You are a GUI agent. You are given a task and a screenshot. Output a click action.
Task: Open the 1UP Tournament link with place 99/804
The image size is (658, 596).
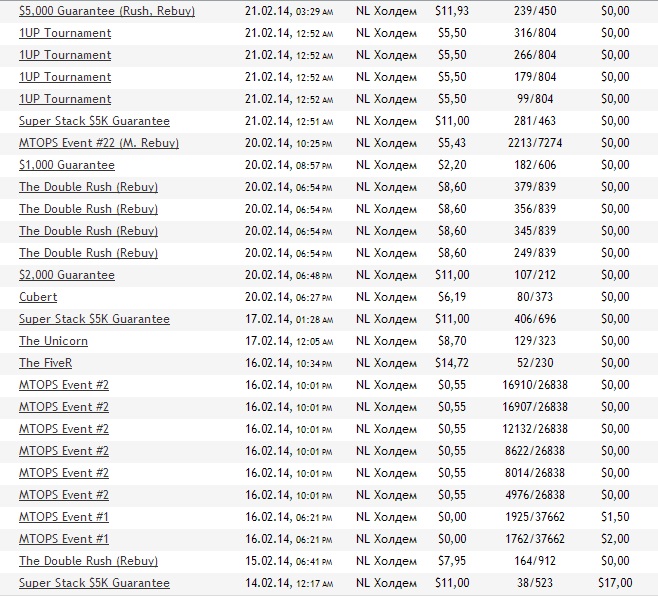coord(65,99)
